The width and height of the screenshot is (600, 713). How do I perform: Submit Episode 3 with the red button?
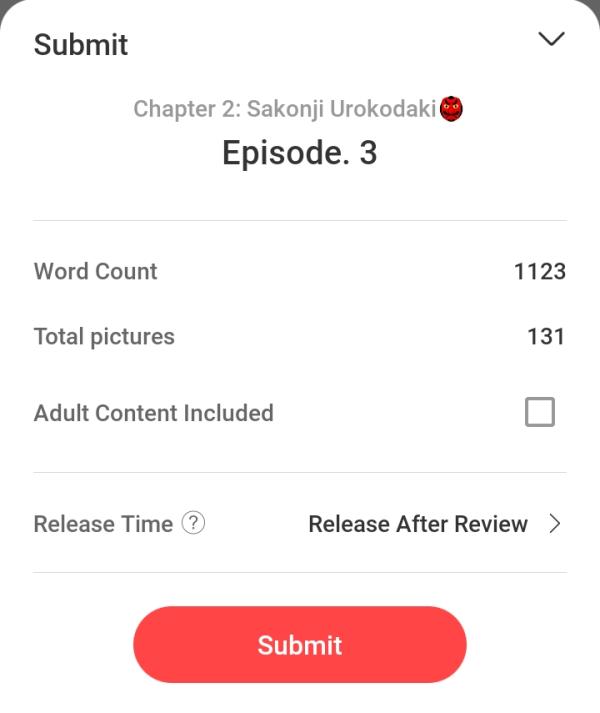click(299, 645)
